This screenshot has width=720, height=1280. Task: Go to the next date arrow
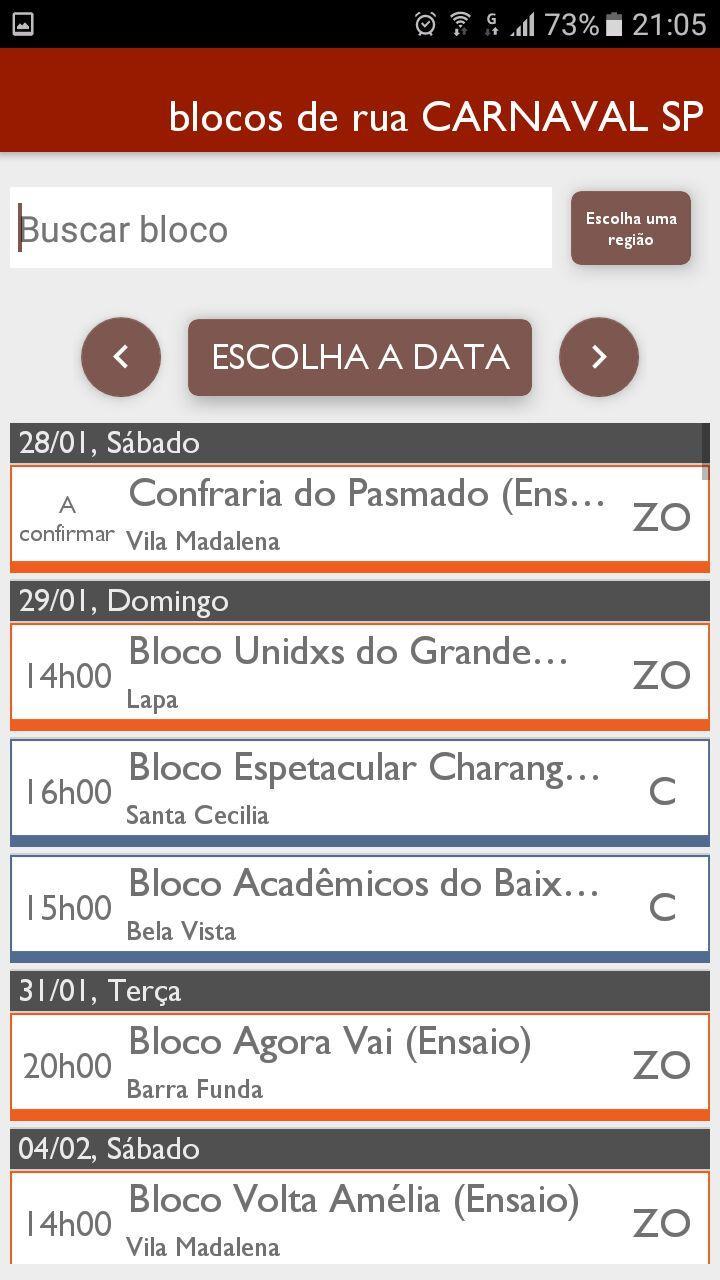pyautogui.click(x=598, y=357)
